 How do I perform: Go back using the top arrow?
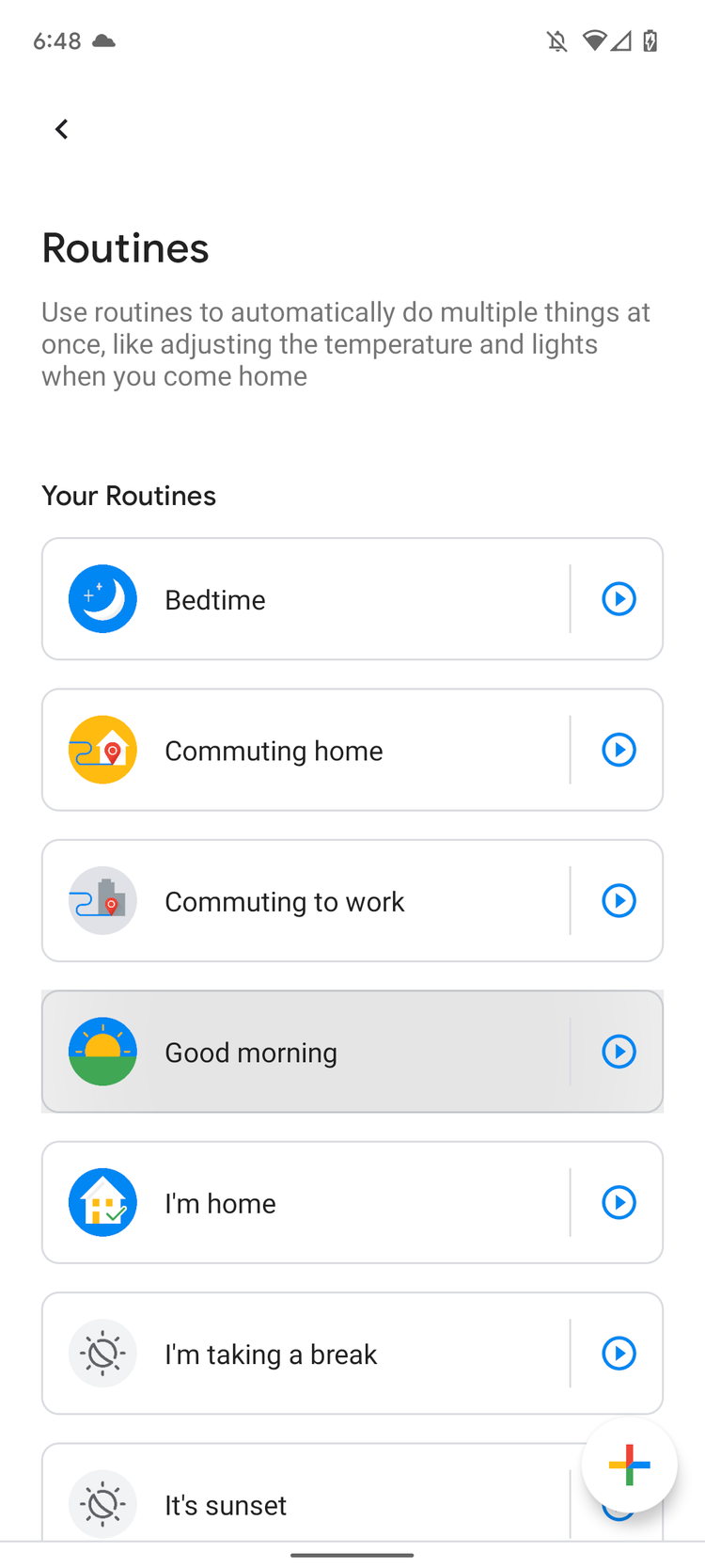point(62,129)
